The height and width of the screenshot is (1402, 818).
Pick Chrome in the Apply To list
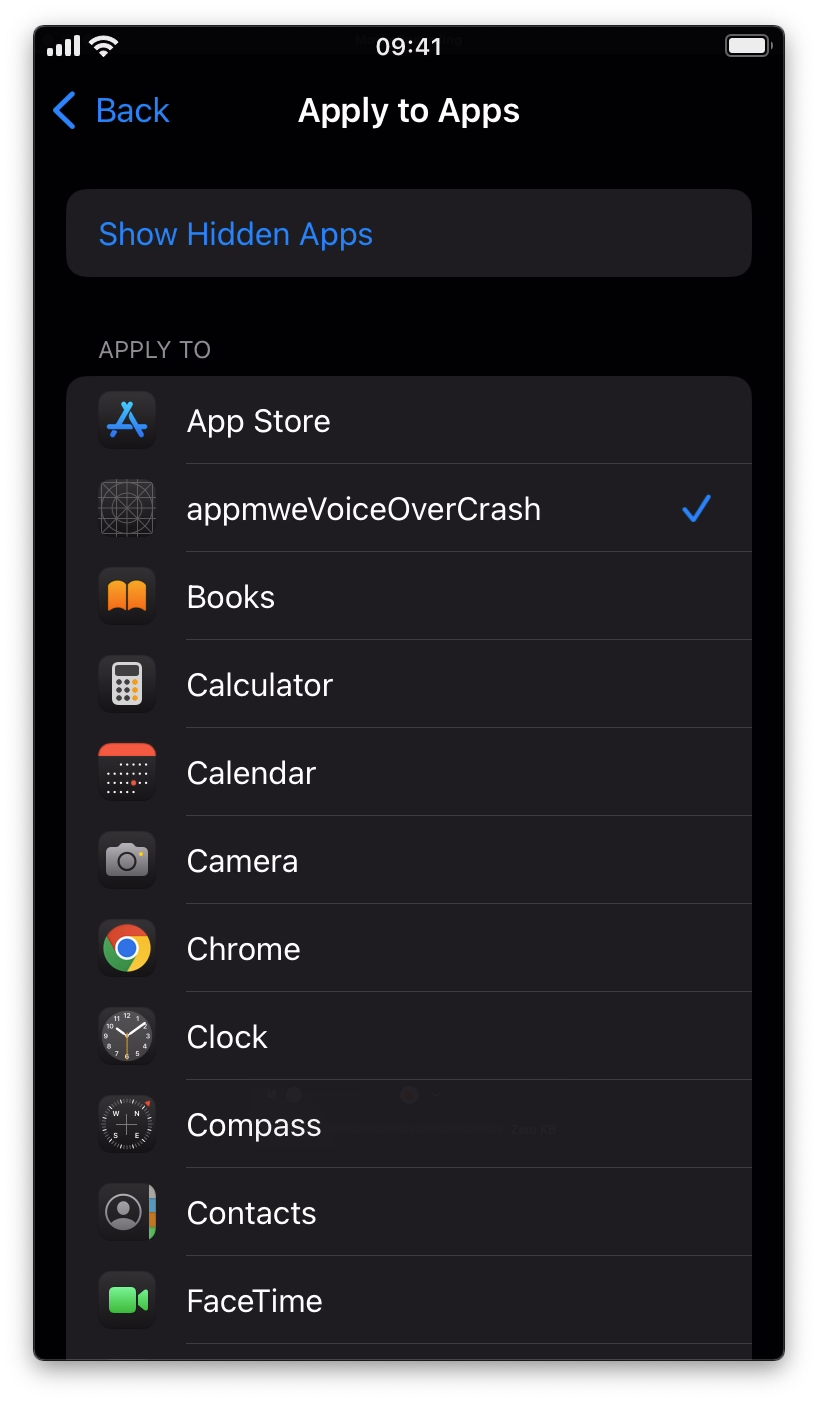[408, 949]
